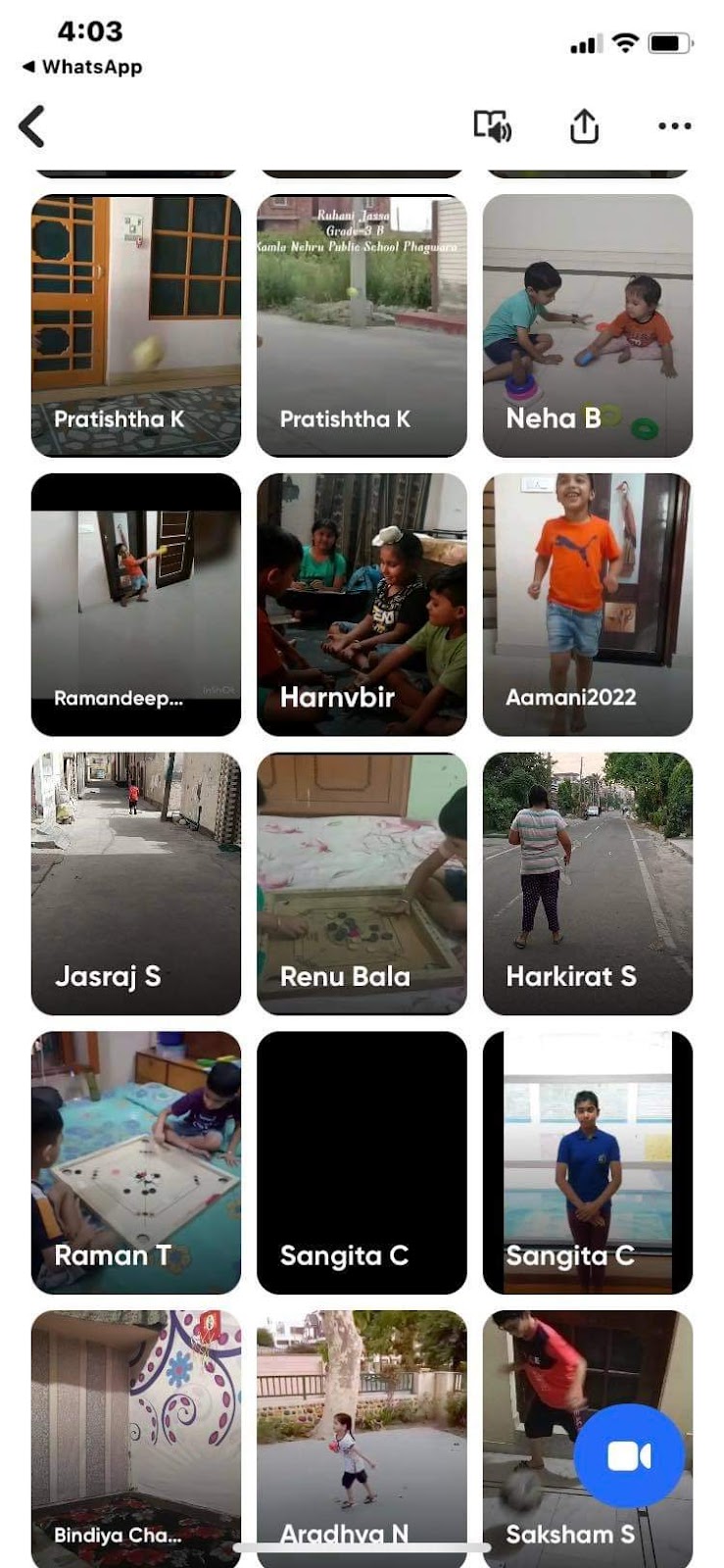This screenshot has width=724, height=1568.
Task: Open the immersive reader audio icon
Action: tap(492, 126)
